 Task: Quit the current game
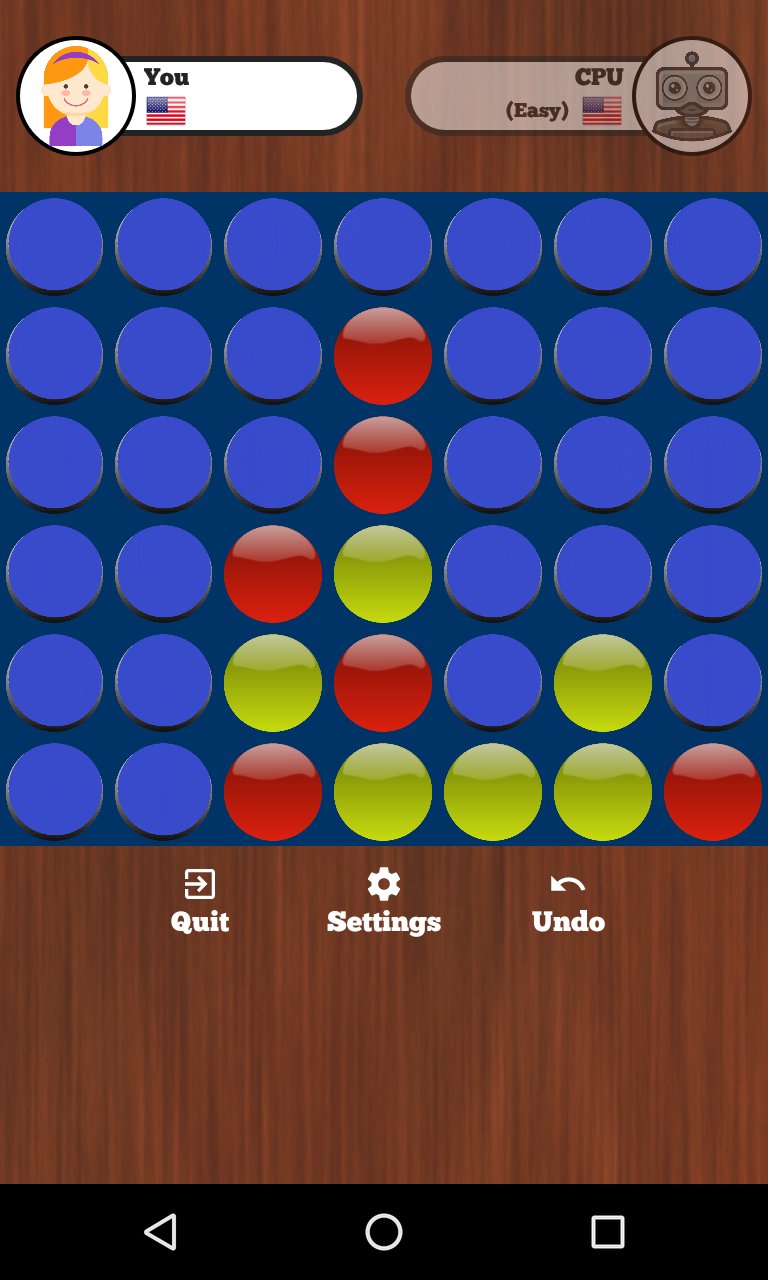pyautogui.click(x=200, y=902)
